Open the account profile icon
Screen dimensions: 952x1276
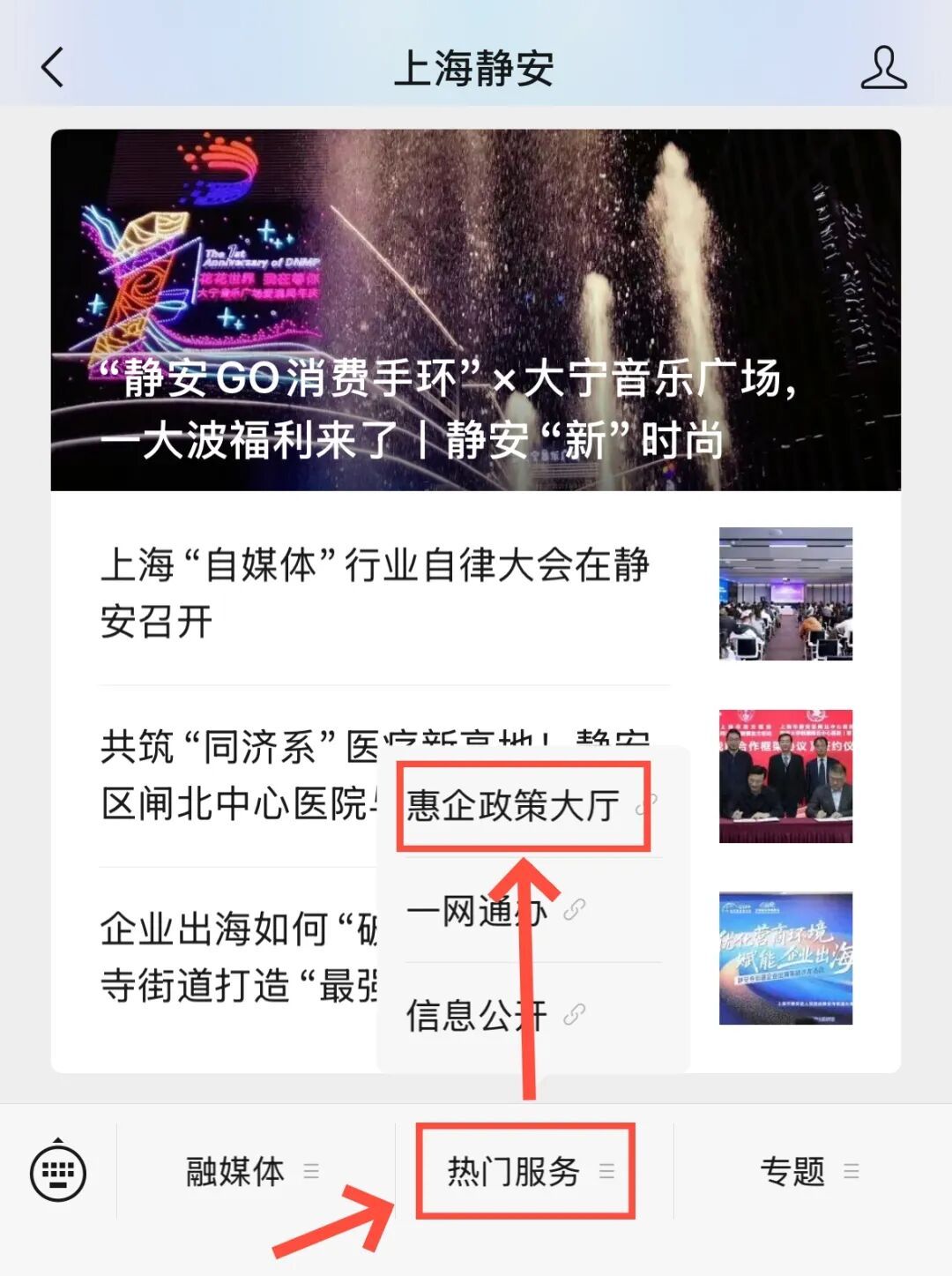(883, 68)
